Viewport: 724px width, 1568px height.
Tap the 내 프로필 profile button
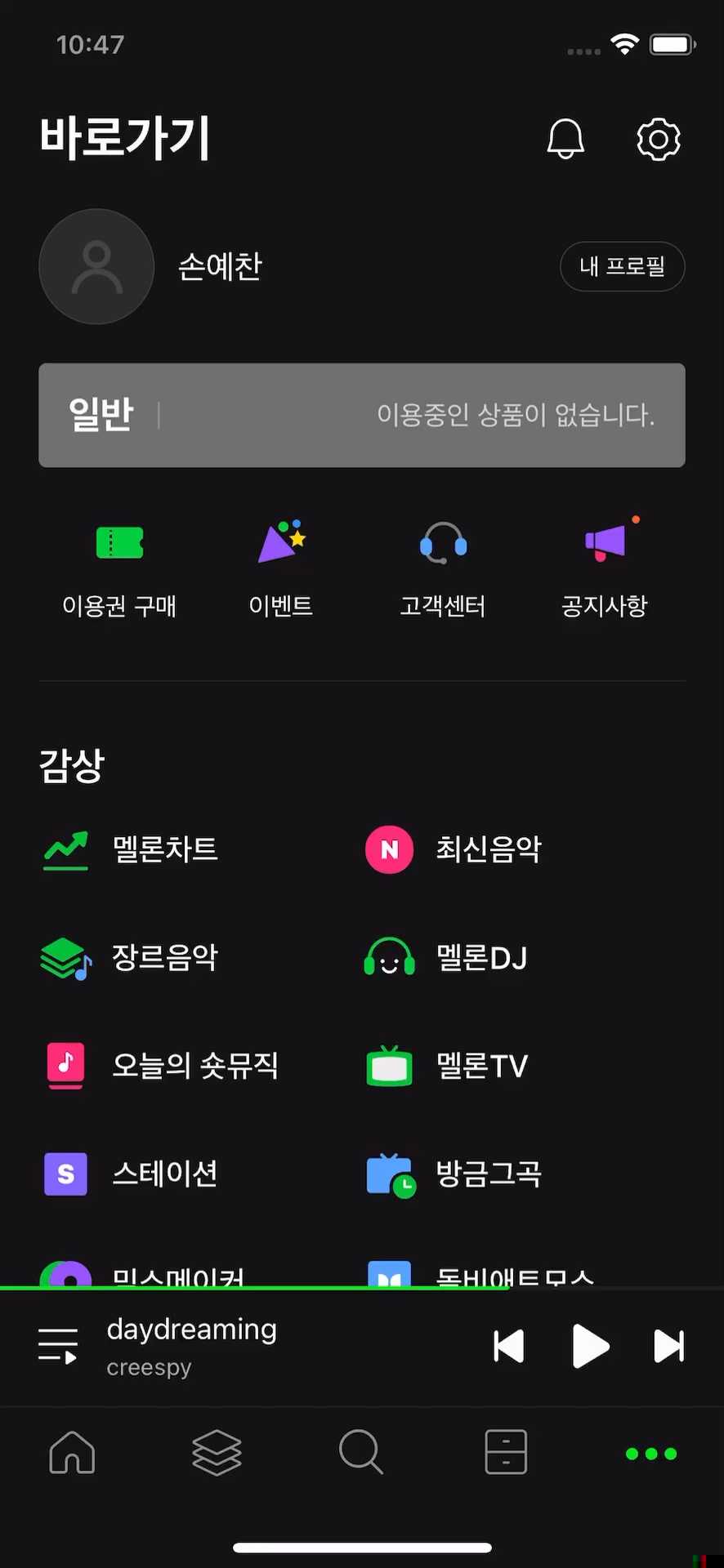pyautogui.click(x=622, y=266)
